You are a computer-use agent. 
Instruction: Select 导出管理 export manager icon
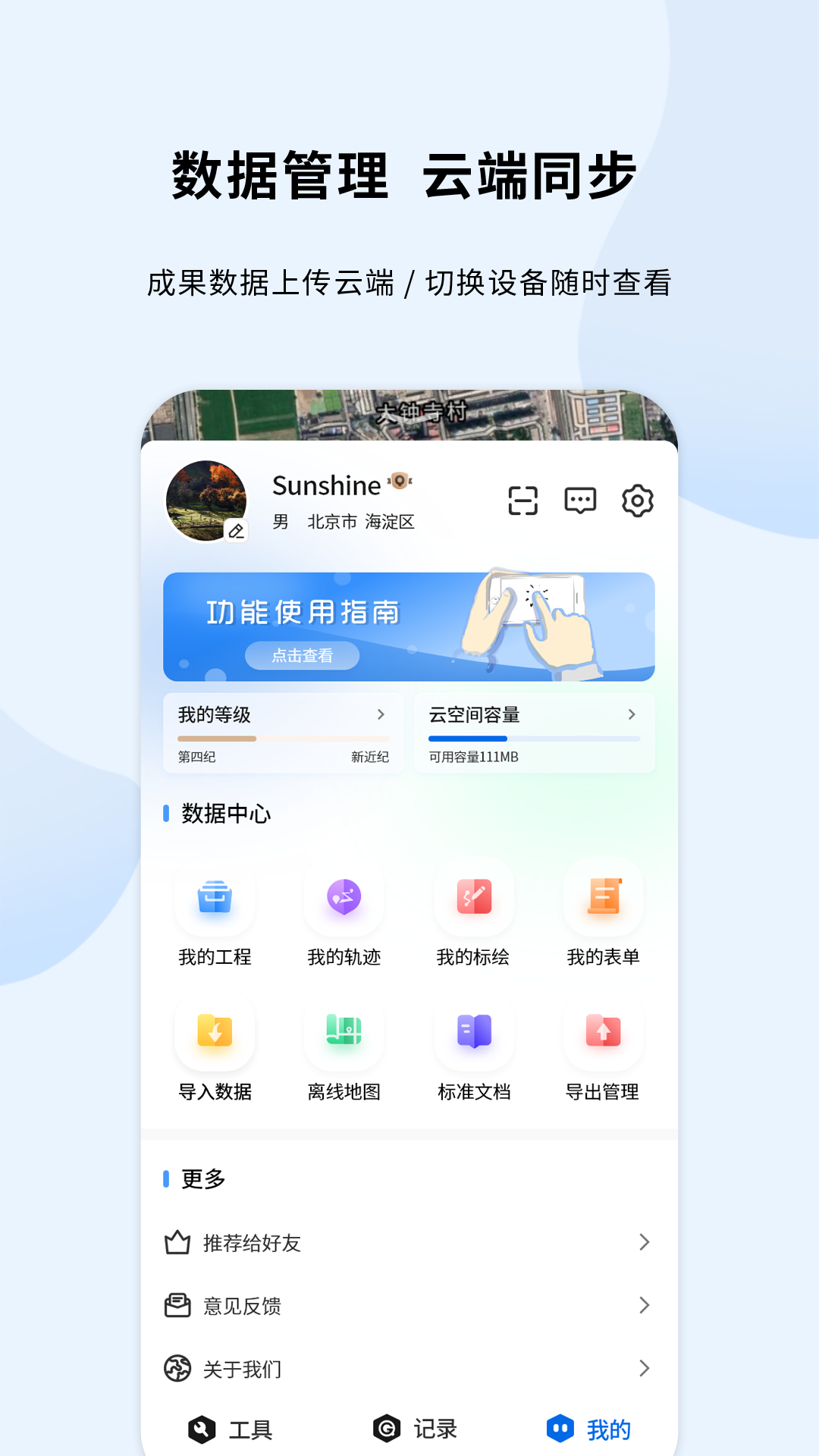tap(603, 1034)
